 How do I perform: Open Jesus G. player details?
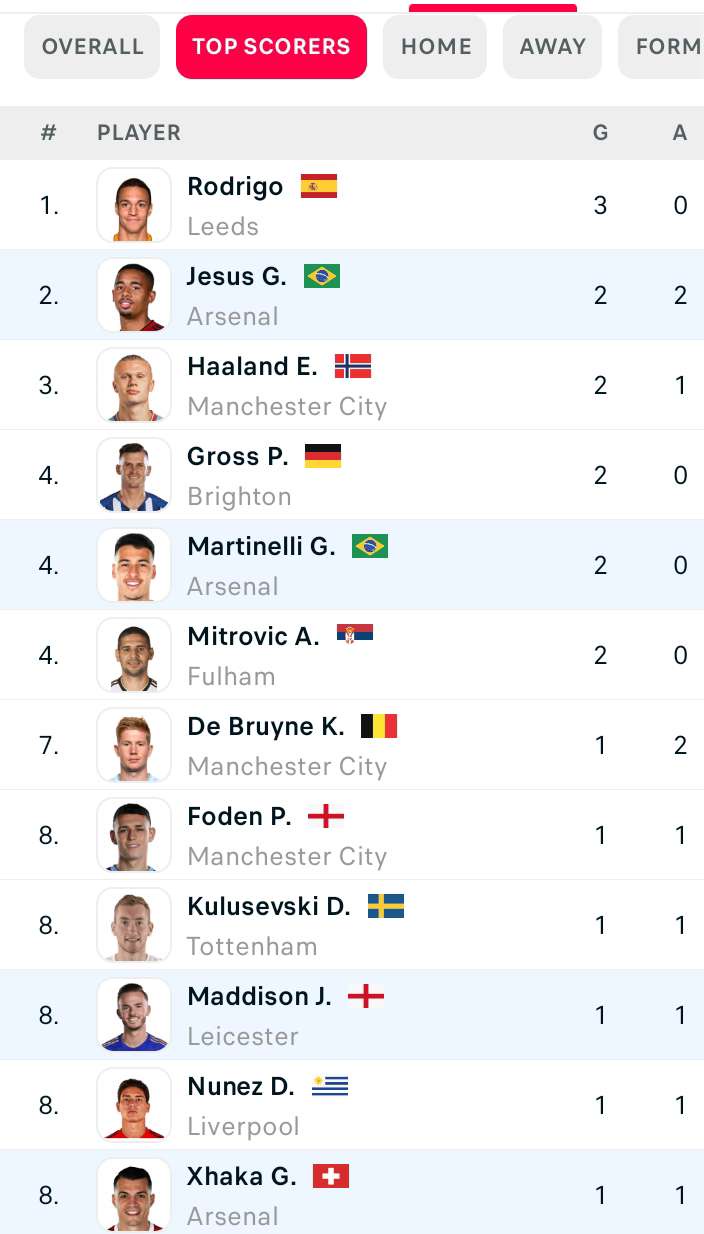coord(352,295)
